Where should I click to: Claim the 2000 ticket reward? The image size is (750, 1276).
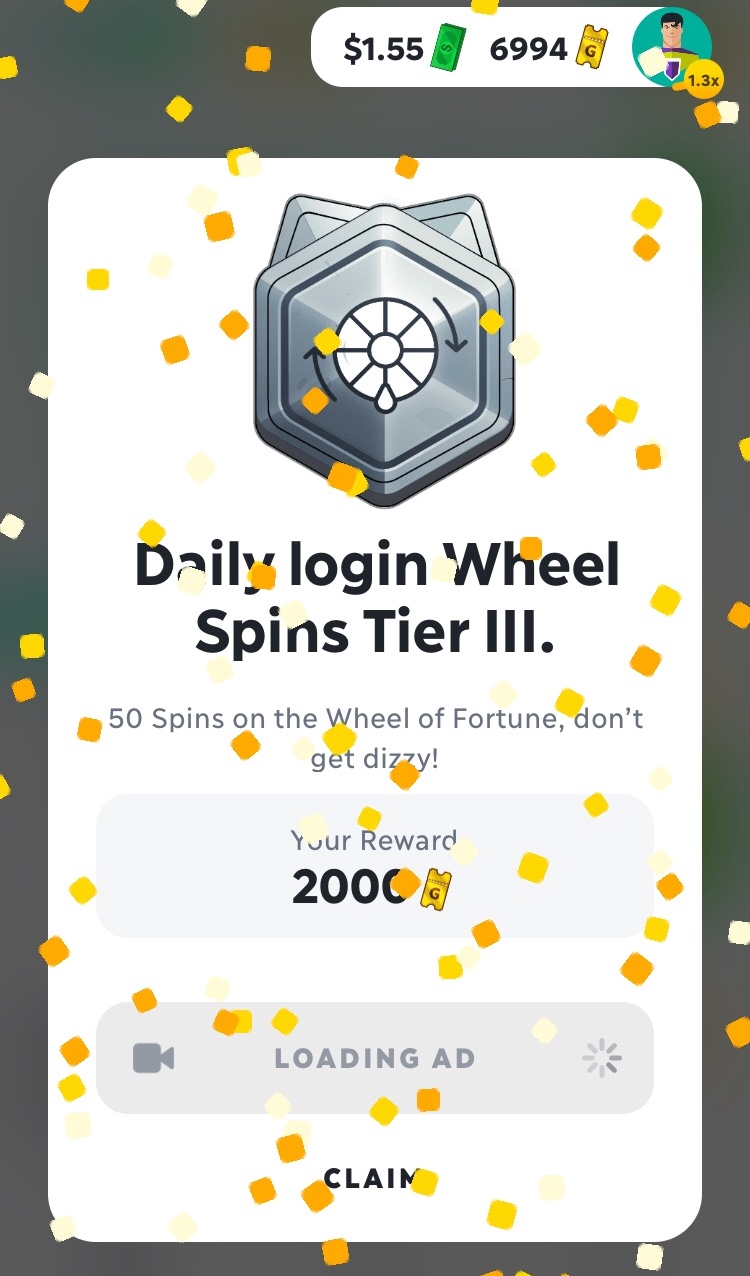pos(374,1178)
